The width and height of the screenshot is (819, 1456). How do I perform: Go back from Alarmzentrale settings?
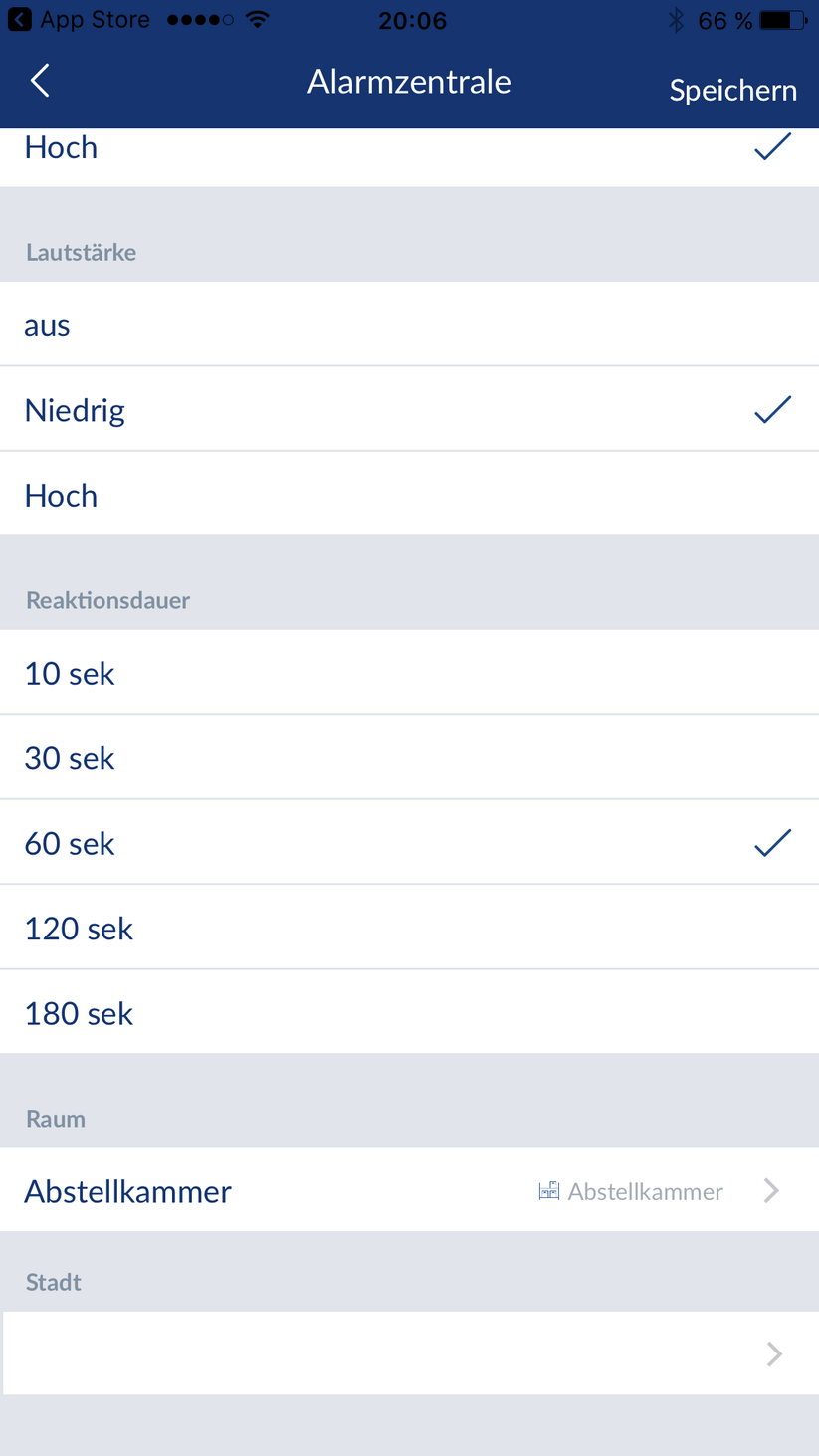click(x=40, y=82)
